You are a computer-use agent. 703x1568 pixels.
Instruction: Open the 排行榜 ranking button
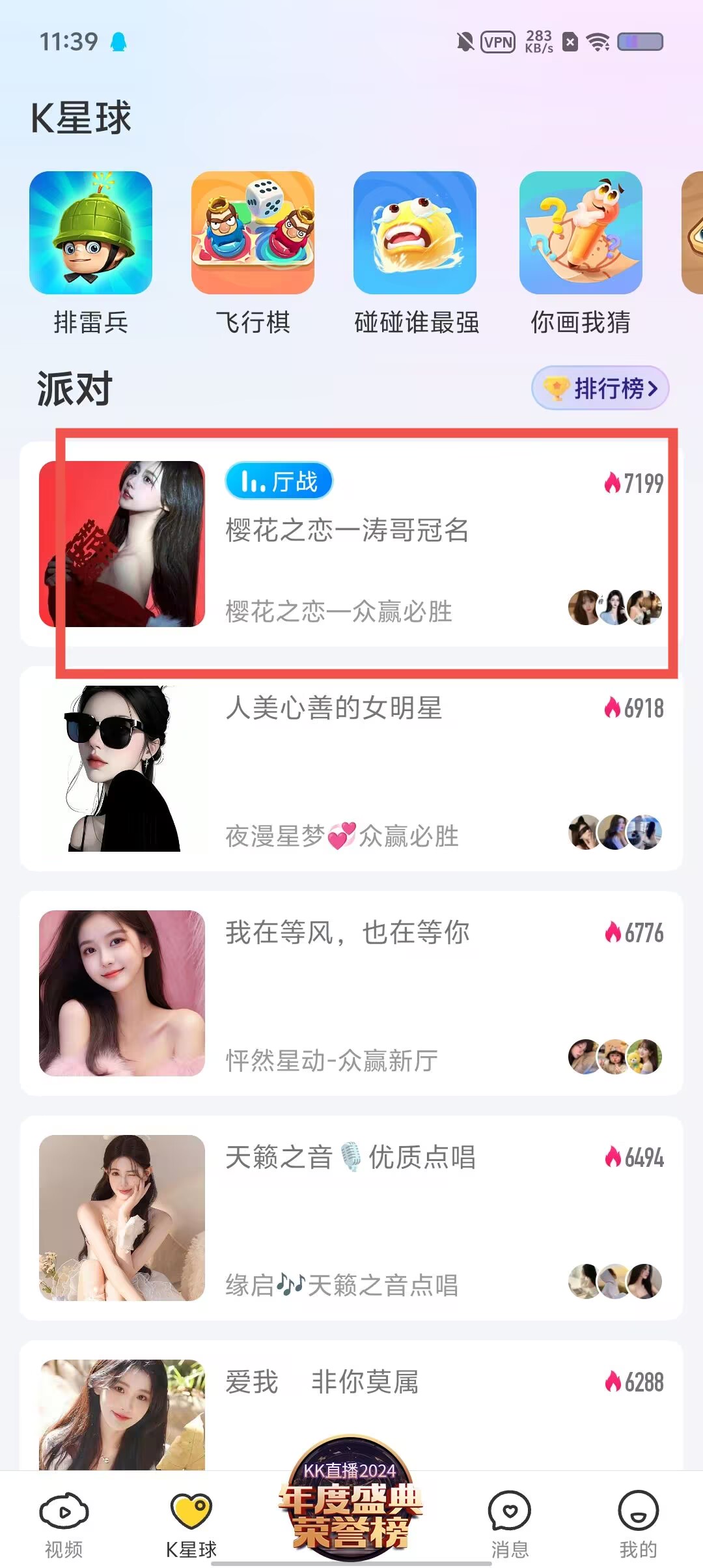coord(600,389)
